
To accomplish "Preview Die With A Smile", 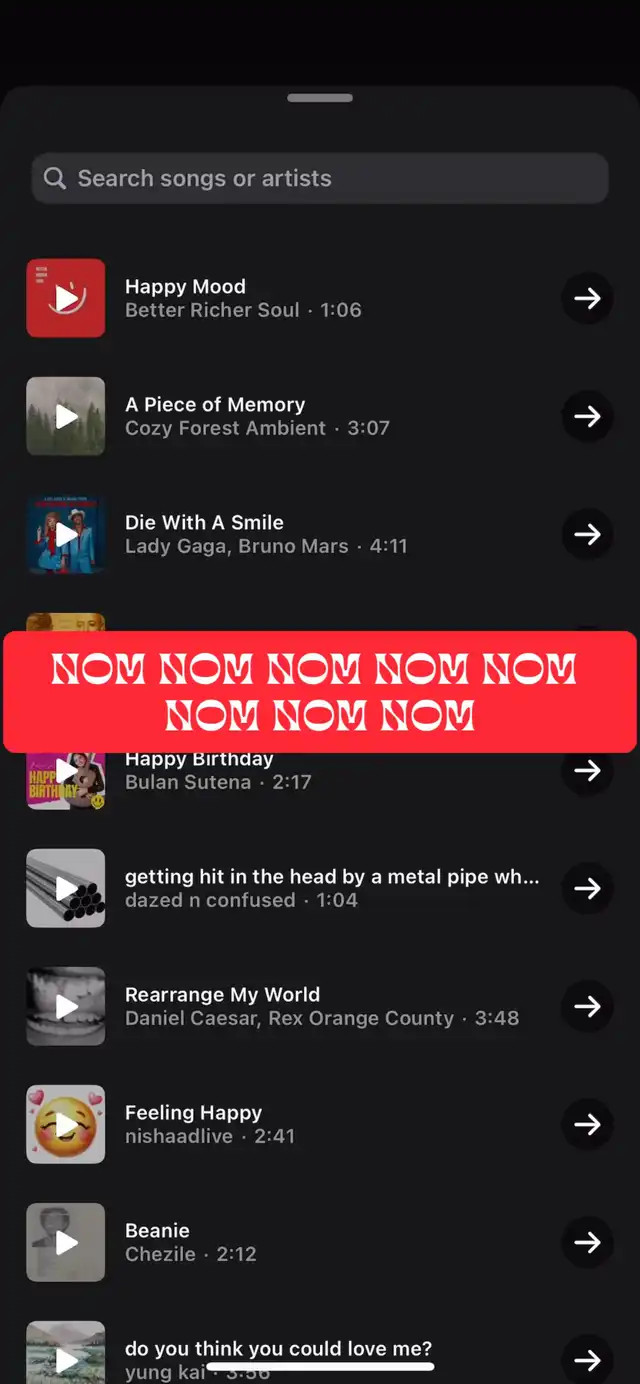I will [x=66, y=534].
